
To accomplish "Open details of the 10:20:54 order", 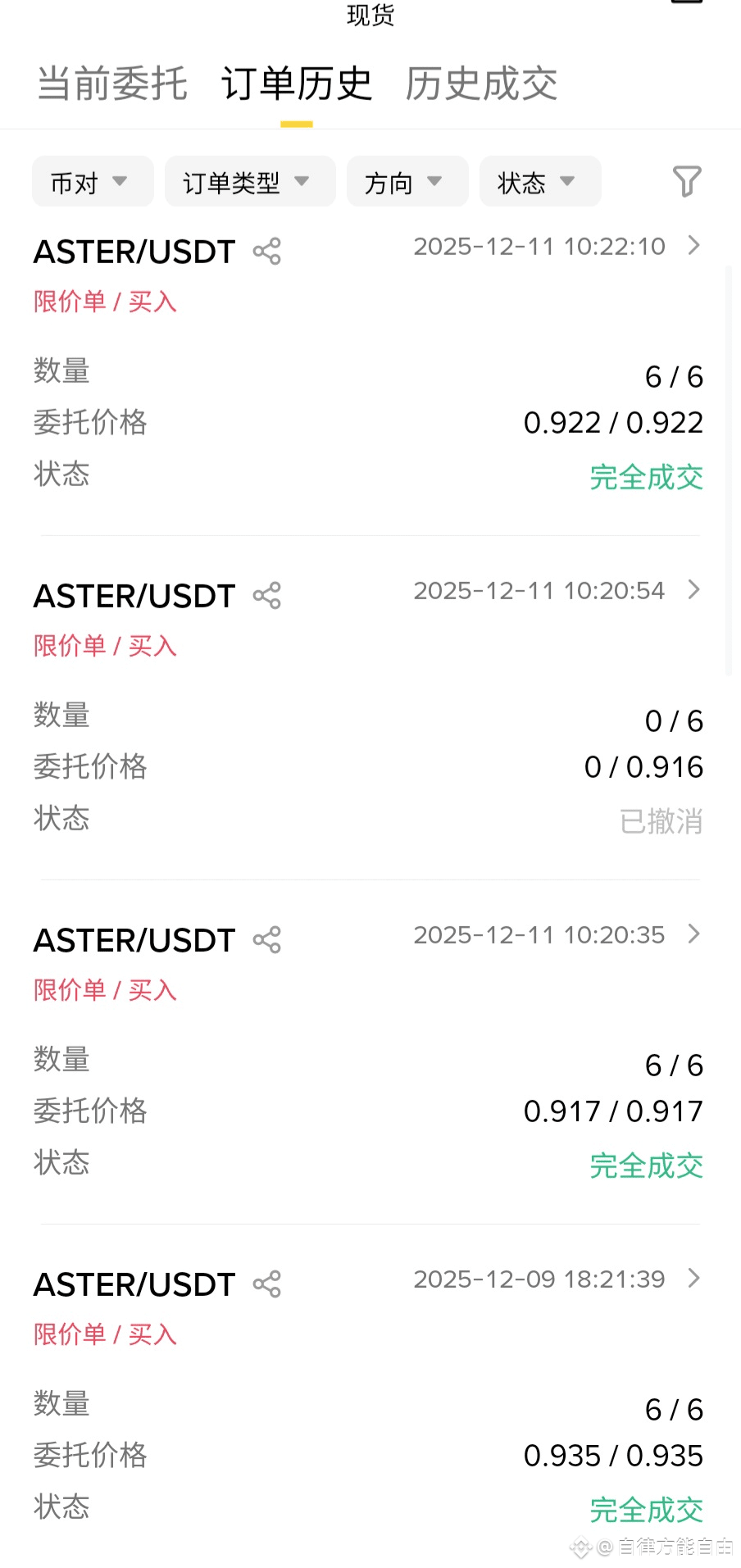I will tap(693, 590).
